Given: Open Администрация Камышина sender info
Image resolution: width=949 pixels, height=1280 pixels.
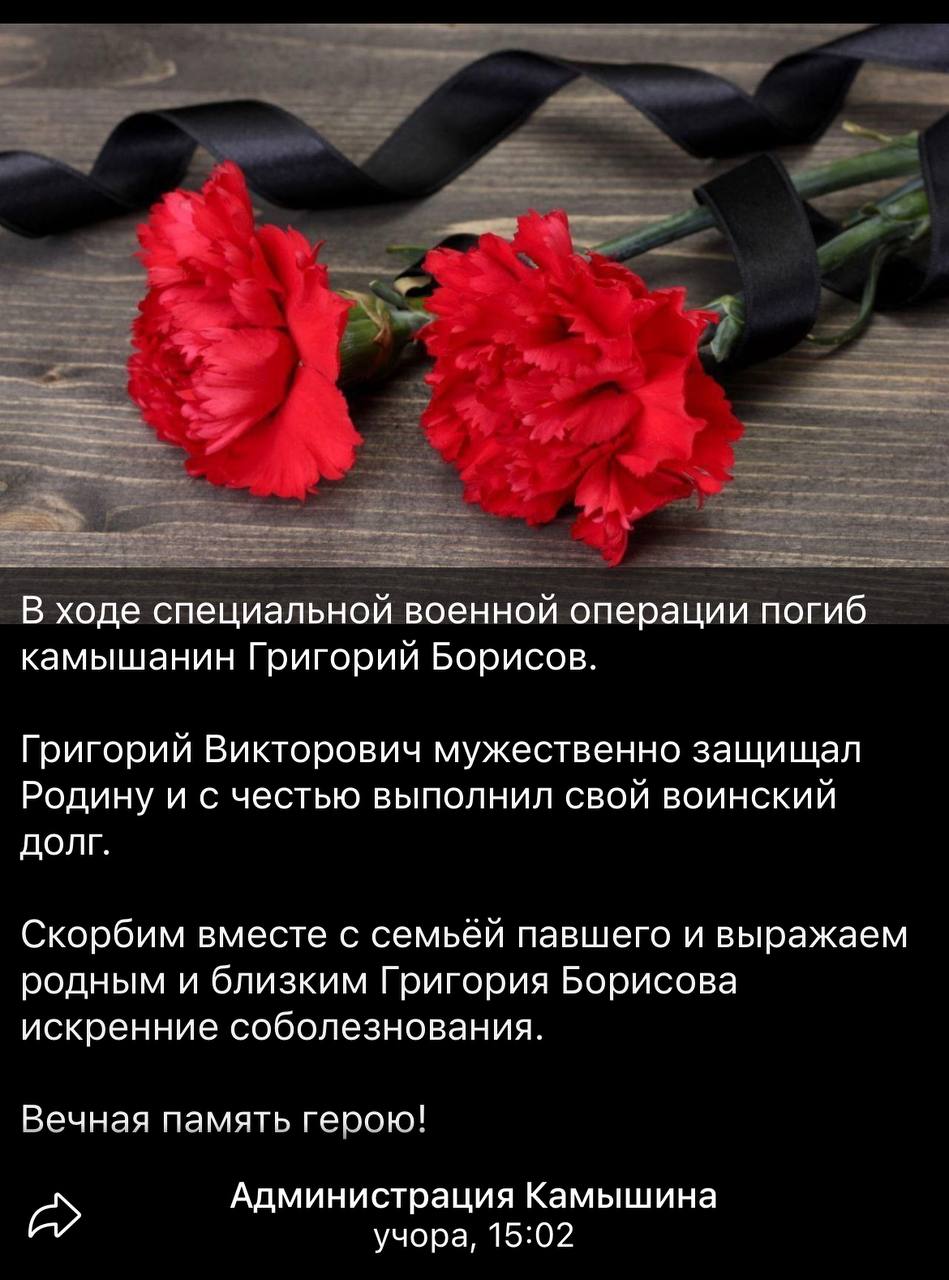Looking at the screenshot, I should point(473,1195).
